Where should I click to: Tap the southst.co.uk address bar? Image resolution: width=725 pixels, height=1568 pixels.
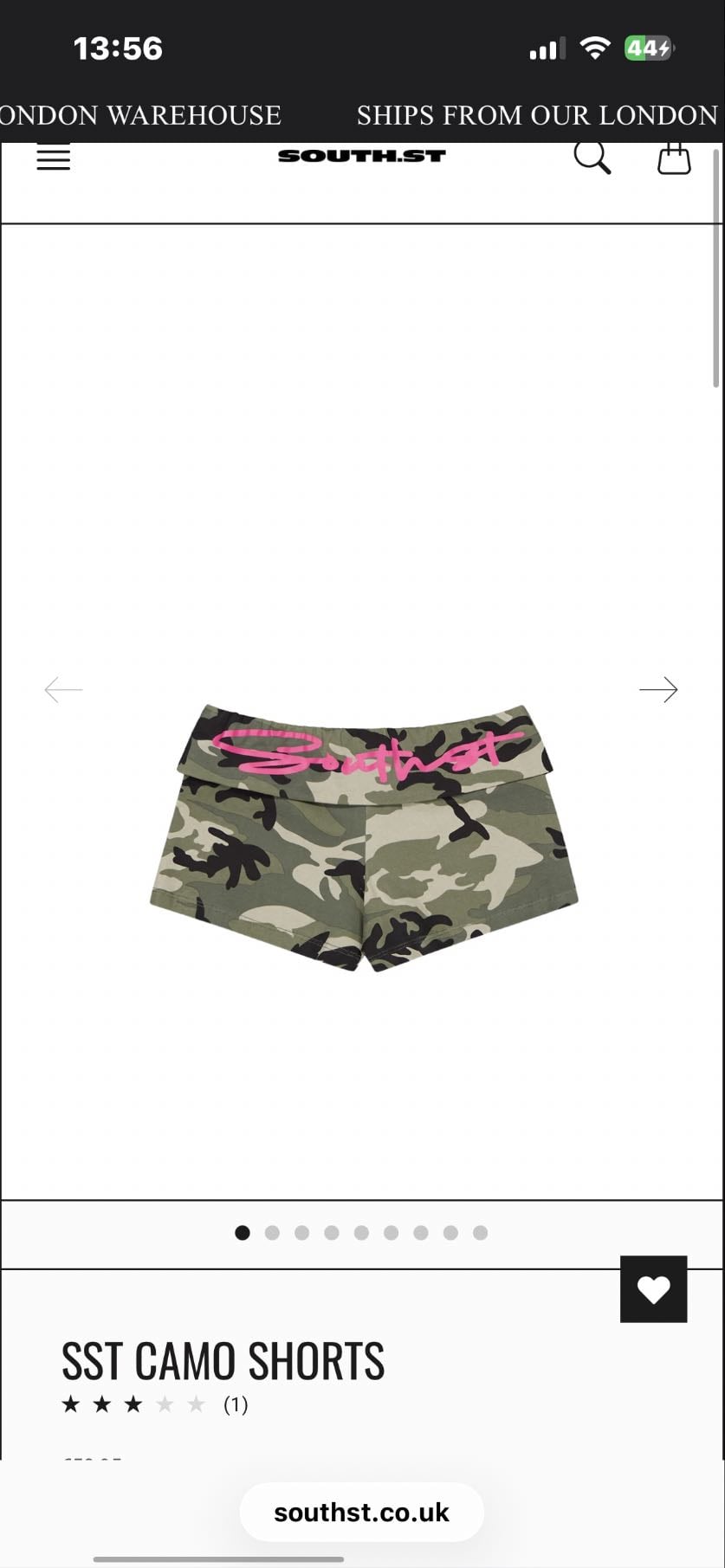[361, 1512]
